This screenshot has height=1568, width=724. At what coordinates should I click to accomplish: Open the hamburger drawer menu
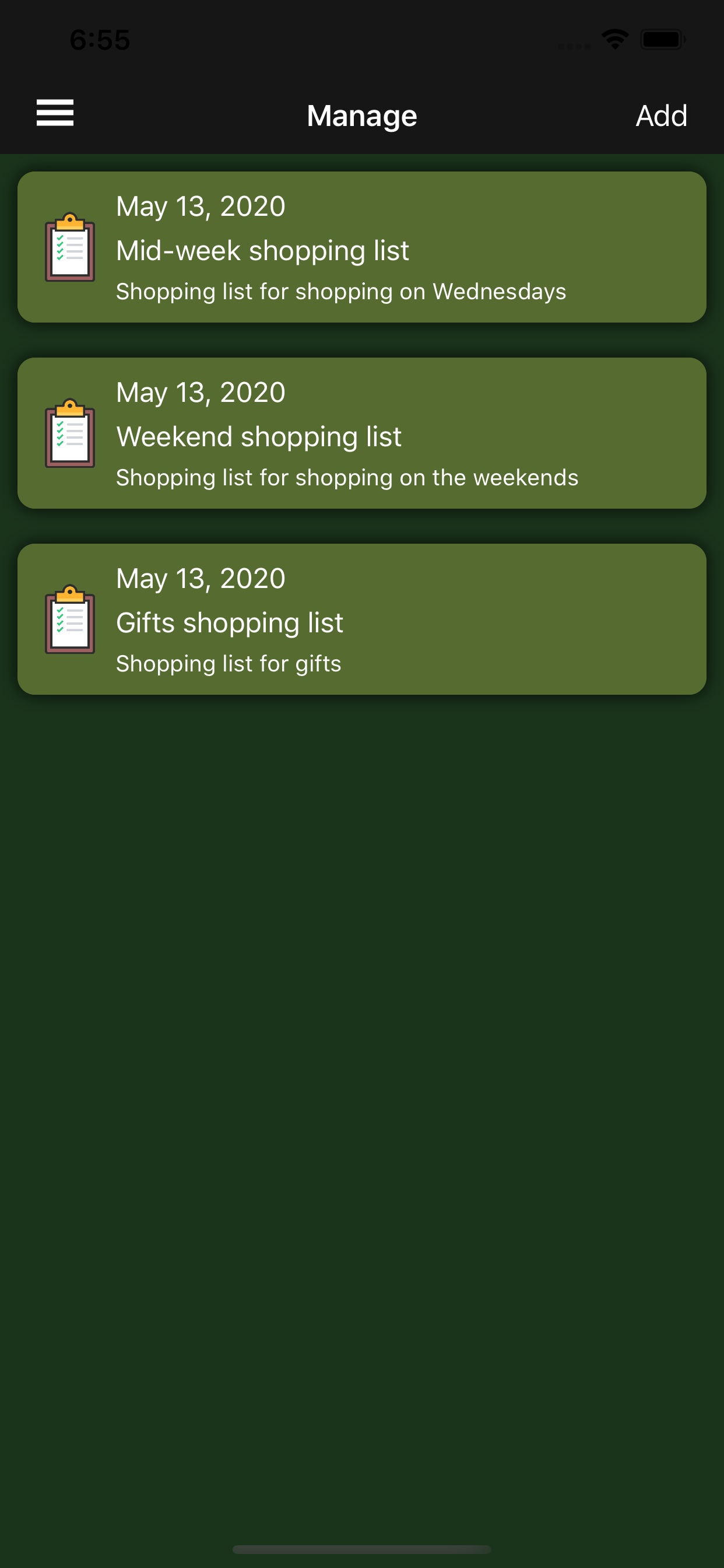point(55,113)
